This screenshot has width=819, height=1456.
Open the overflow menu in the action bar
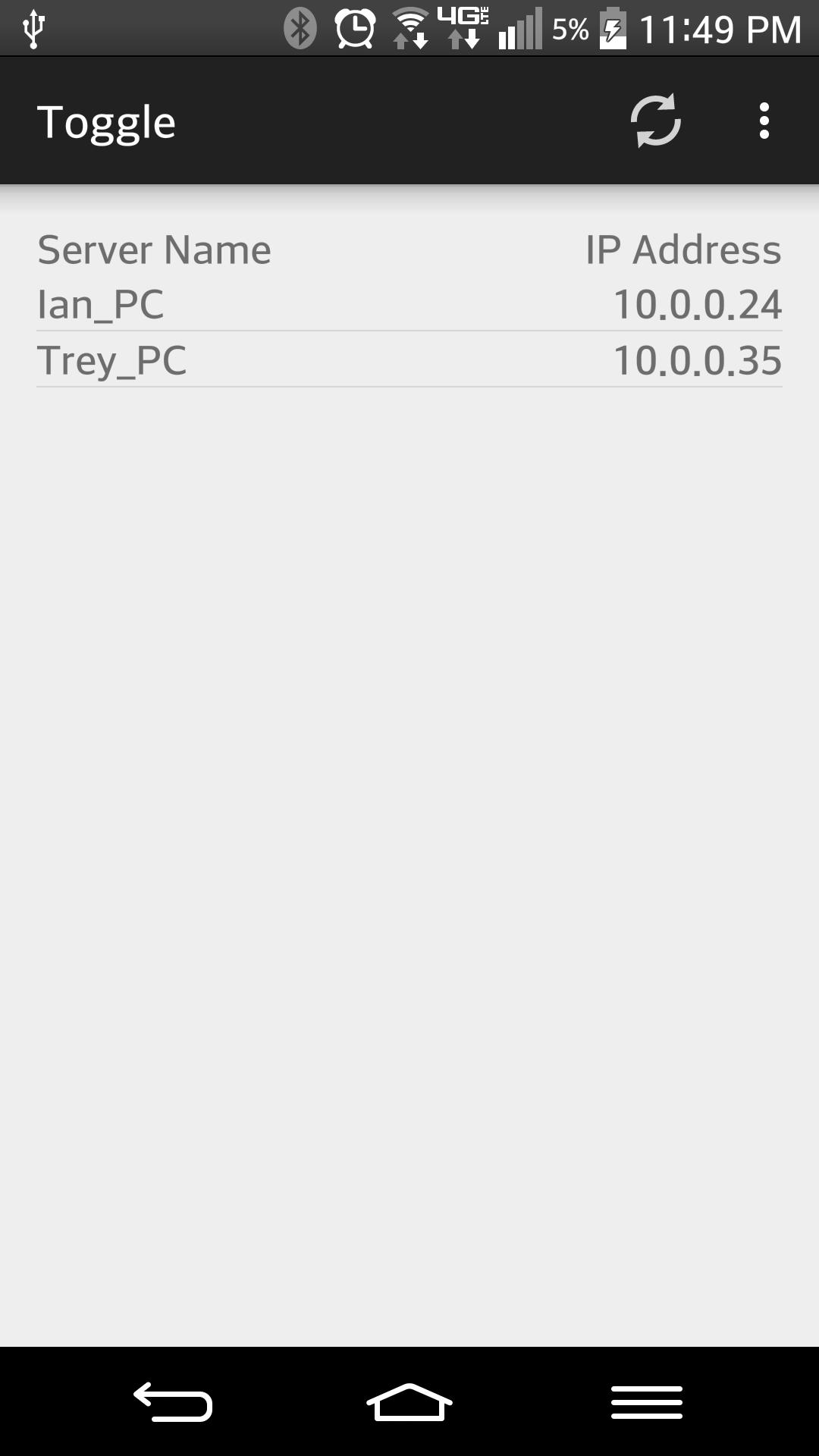(764, 121)
